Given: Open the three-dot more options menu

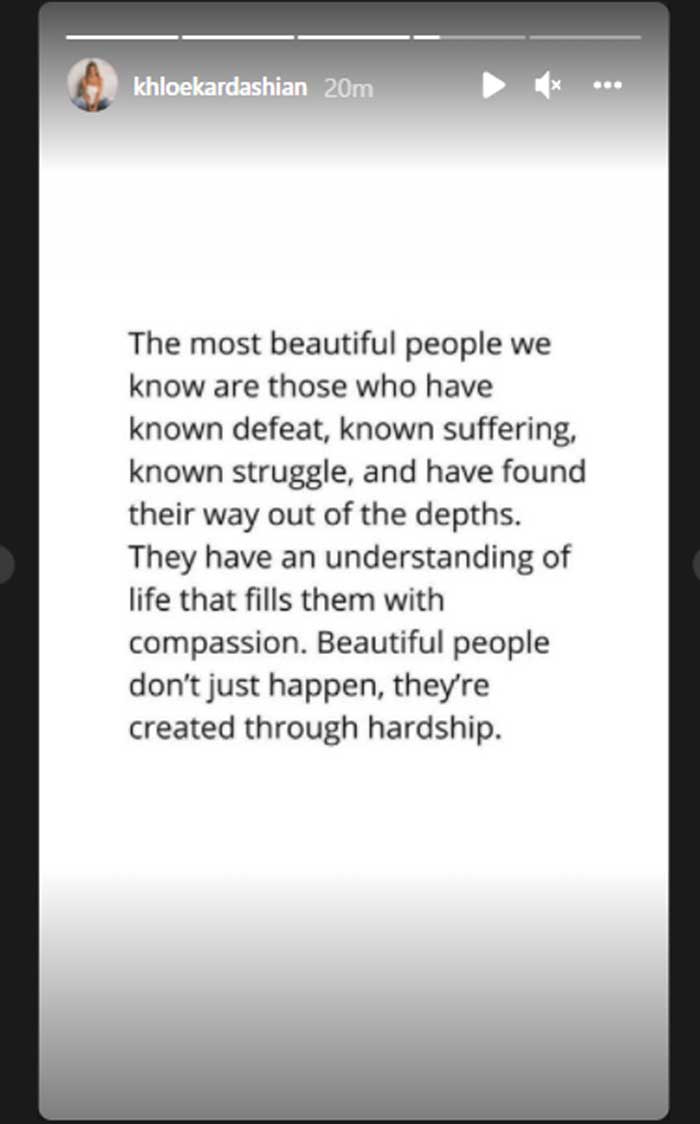Looking at the screenshot, I should click(608, 86).
